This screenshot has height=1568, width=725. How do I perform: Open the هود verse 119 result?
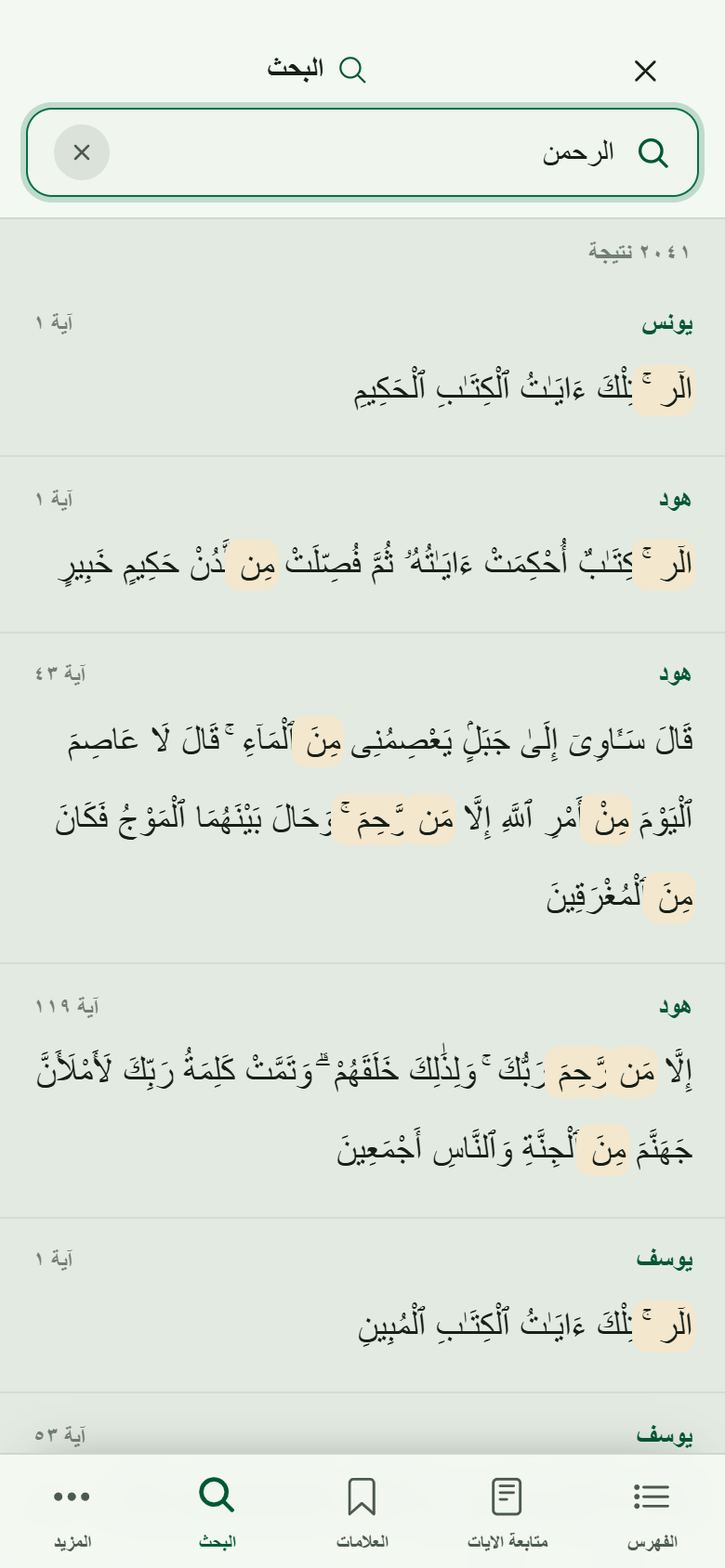[x=362, y=1091]
